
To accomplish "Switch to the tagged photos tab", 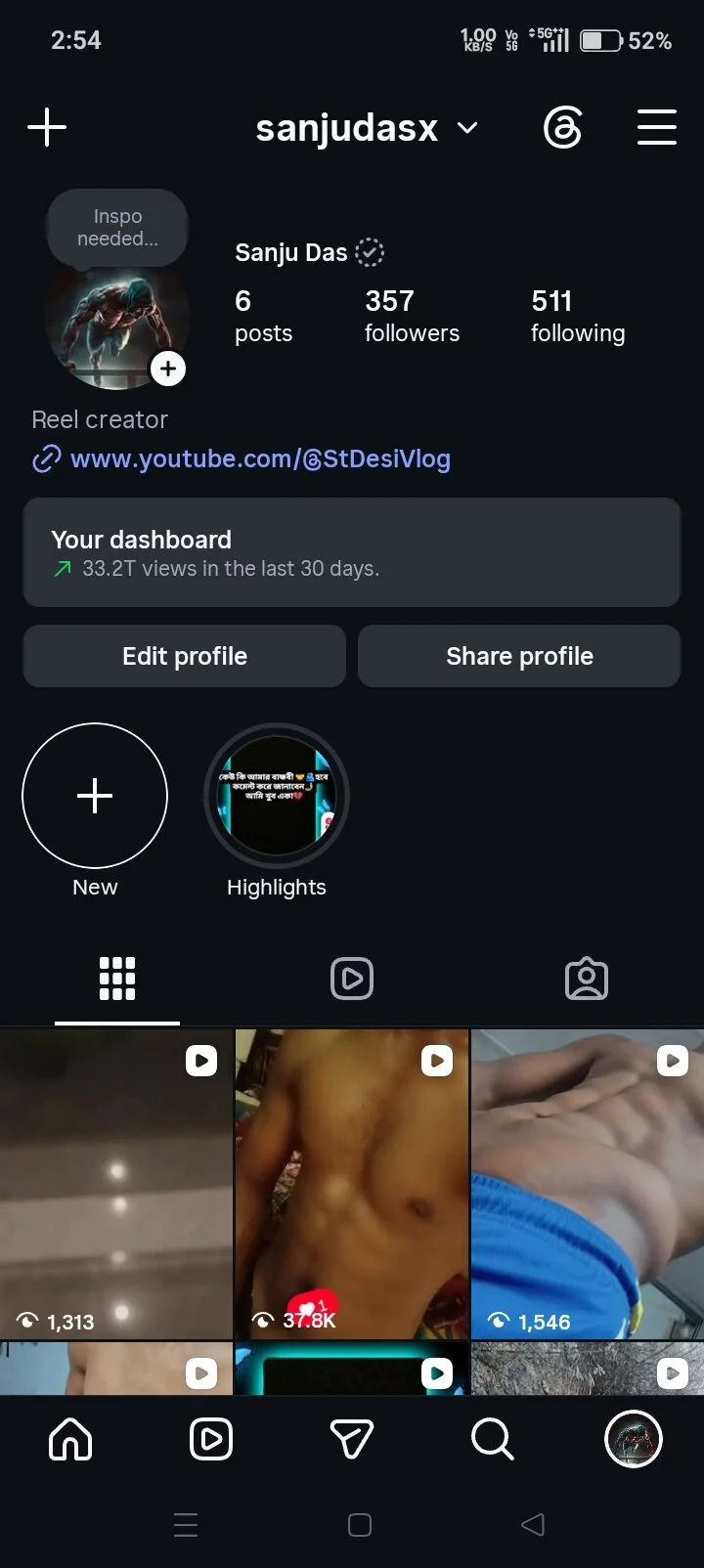I will click(x=587, y=979).
